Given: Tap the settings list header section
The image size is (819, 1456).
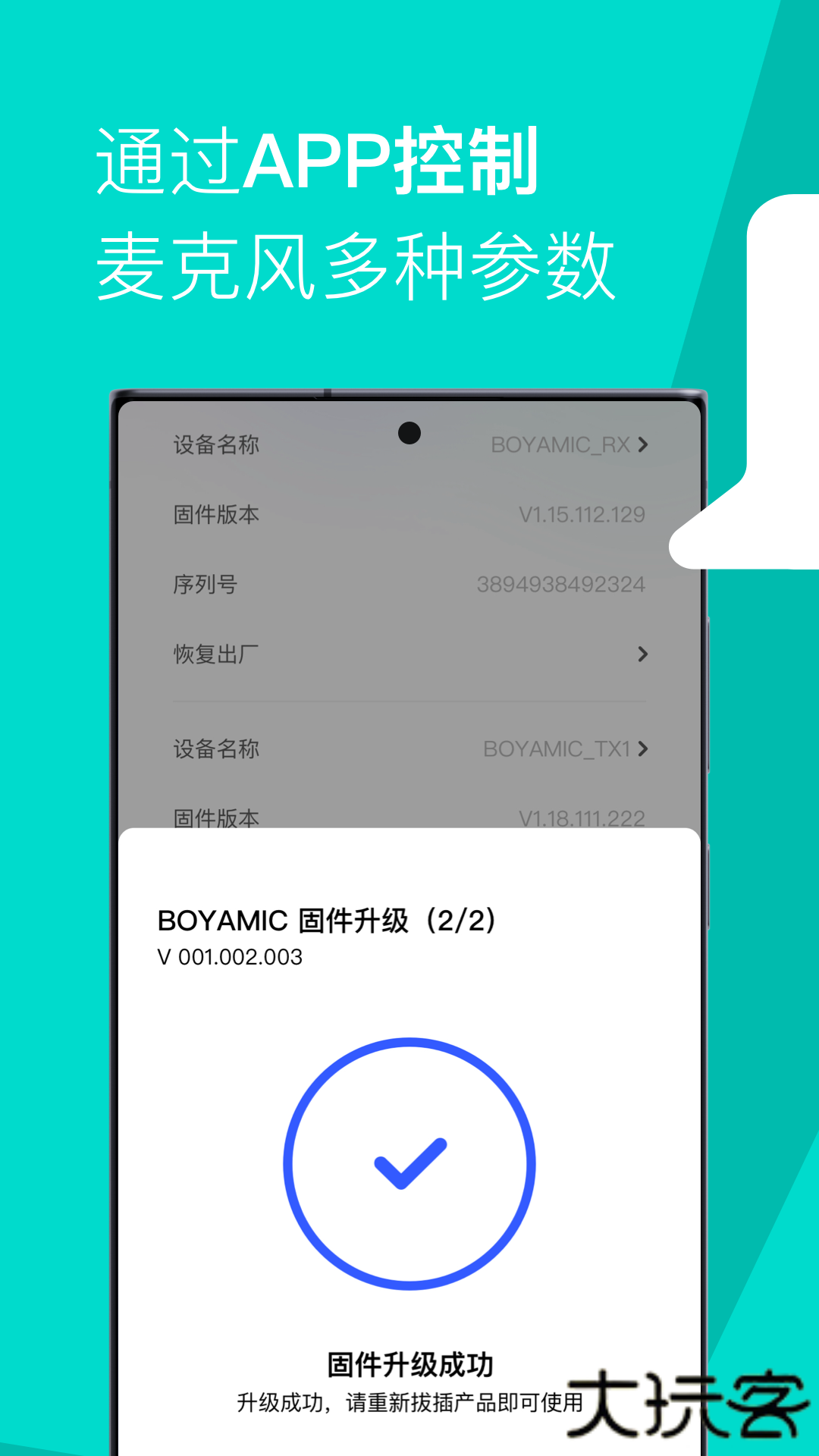Looking at the screenshot, I should [x=408, y=444].
